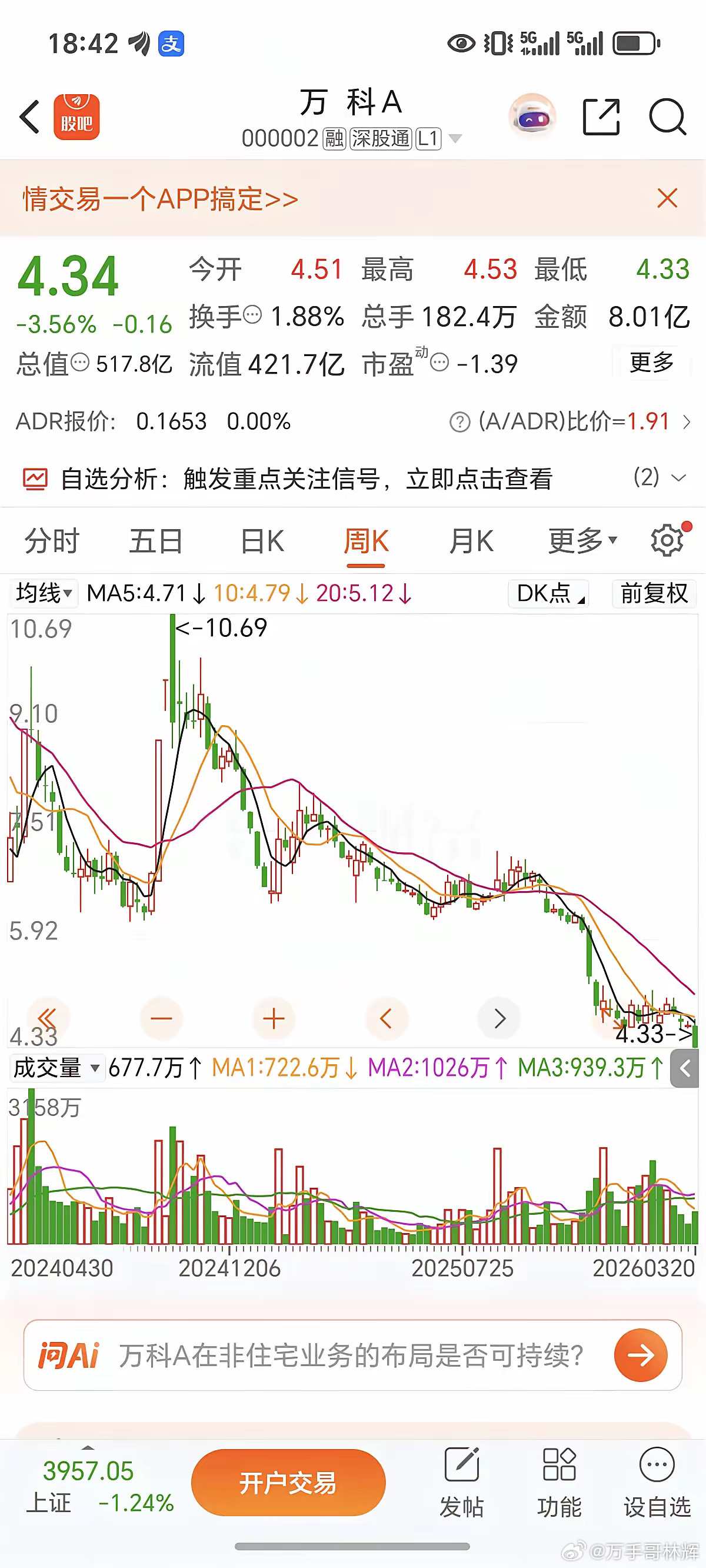Image resolution: width=706 pixels, height=1568 pixels.
Task: Open the 均线 moving-average dropdown
Action: (x=41, y=593)
